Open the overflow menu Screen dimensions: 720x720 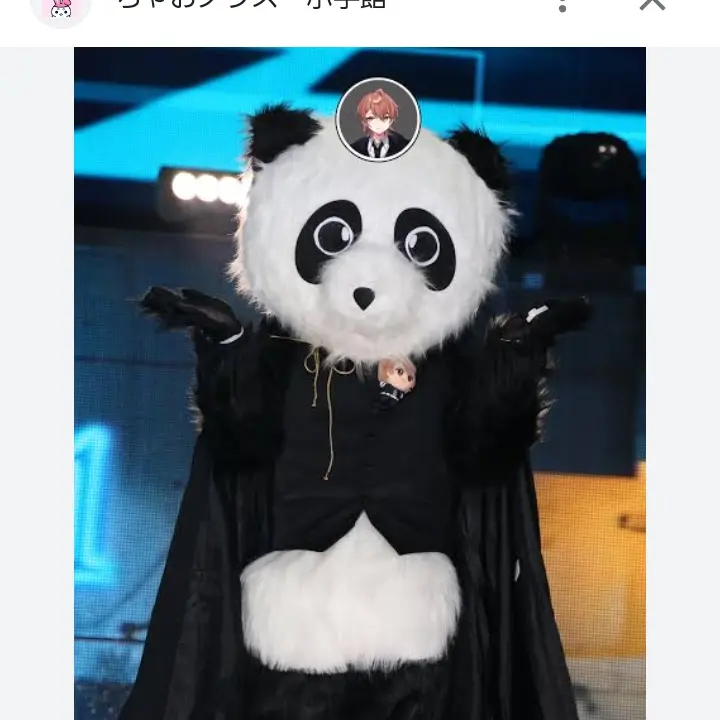[563, 5]
